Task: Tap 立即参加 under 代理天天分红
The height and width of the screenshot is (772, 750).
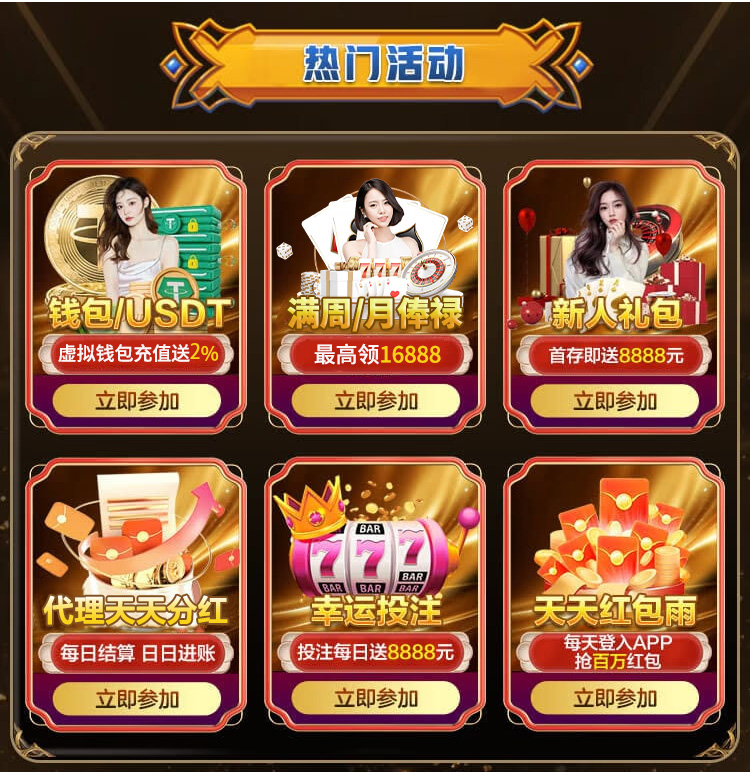Action: [136, 698]
